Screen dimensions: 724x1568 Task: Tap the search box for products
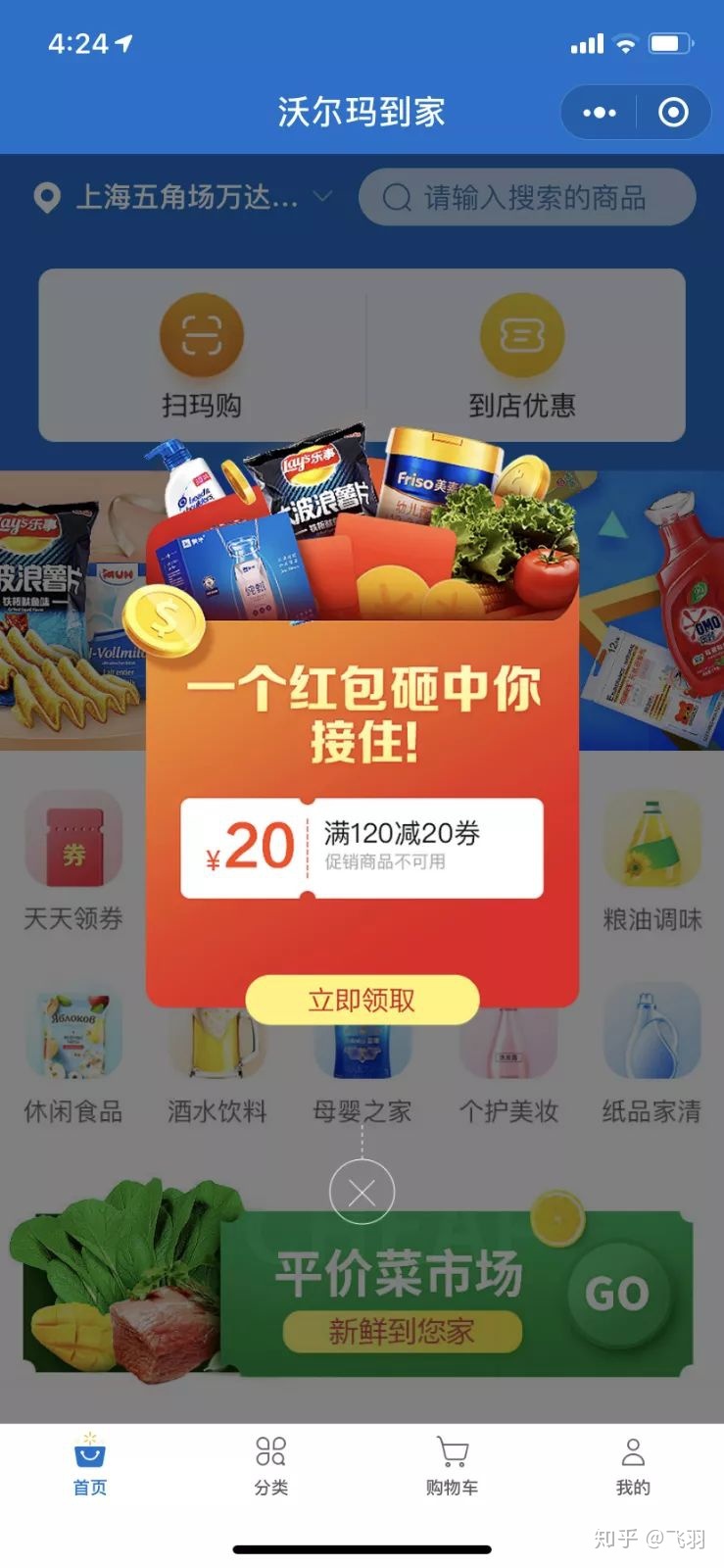click(527, 198)
